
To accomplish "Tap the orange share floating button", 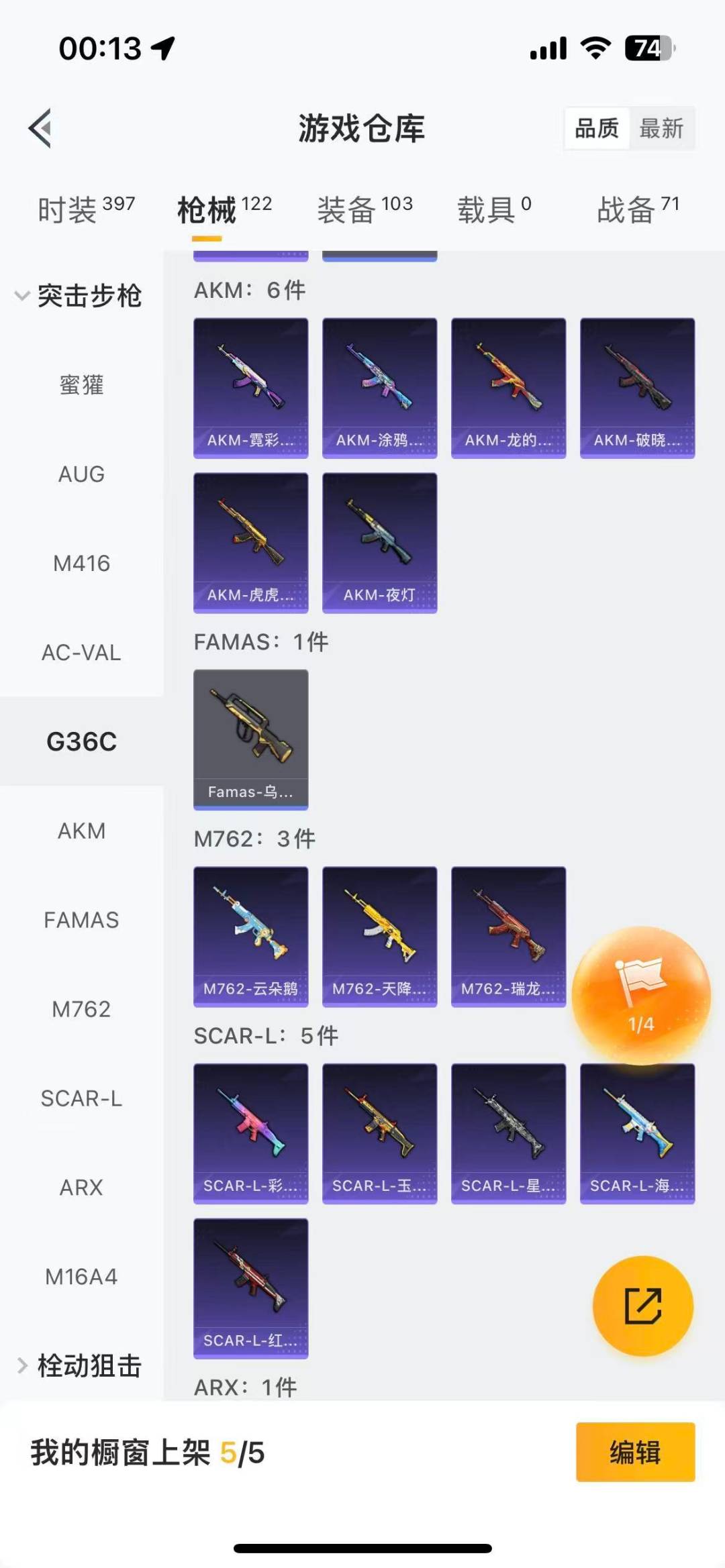I will [642, 1306].
